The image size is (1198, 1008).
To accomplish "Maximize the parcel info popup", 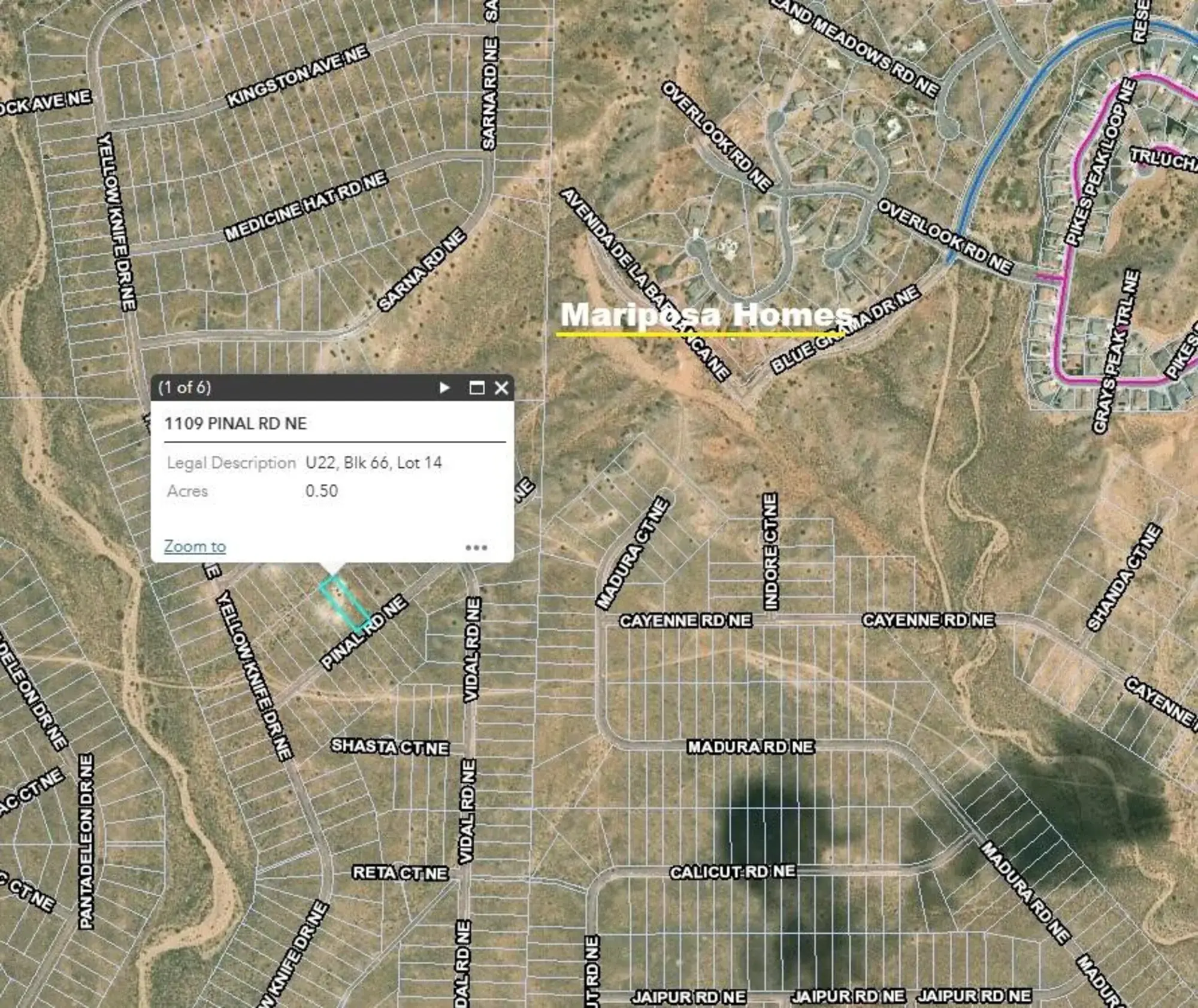I will coord(476,388).
